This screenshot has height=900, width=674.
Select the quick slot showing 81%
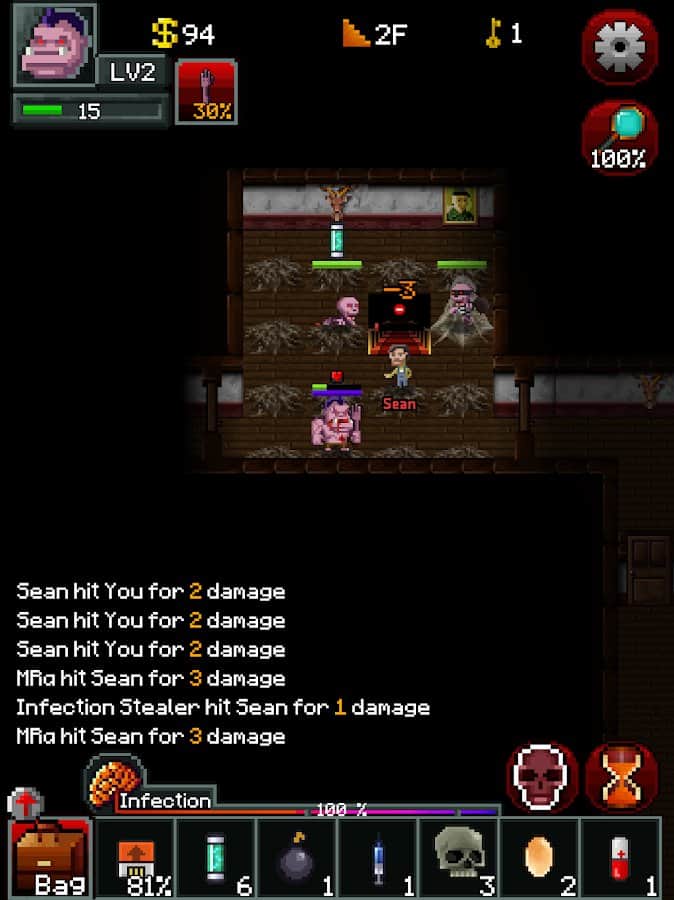135,857
